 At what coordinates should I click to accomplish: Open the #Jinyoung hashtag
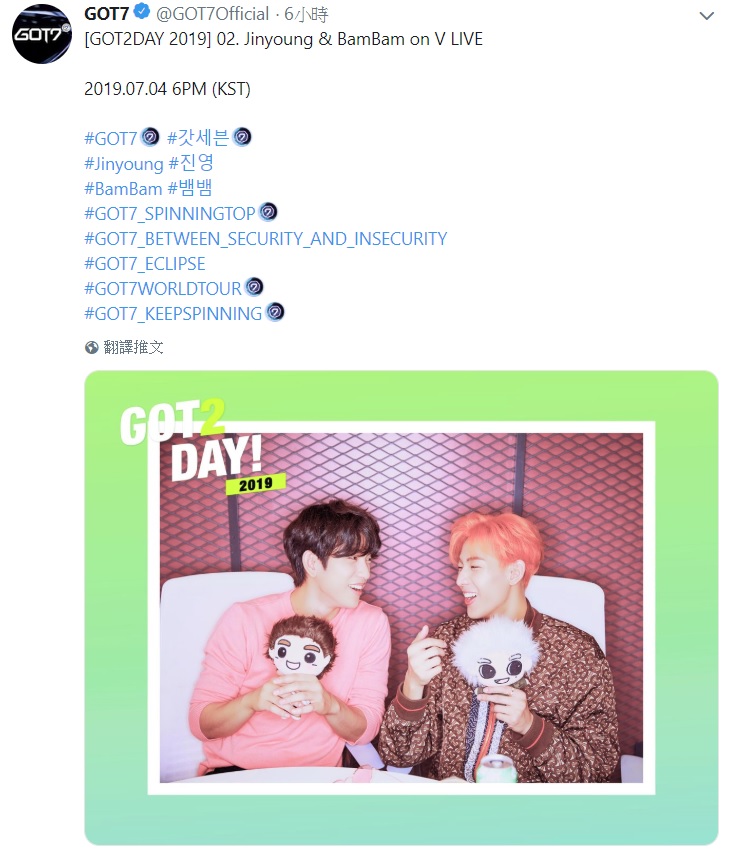pos(123,163)
